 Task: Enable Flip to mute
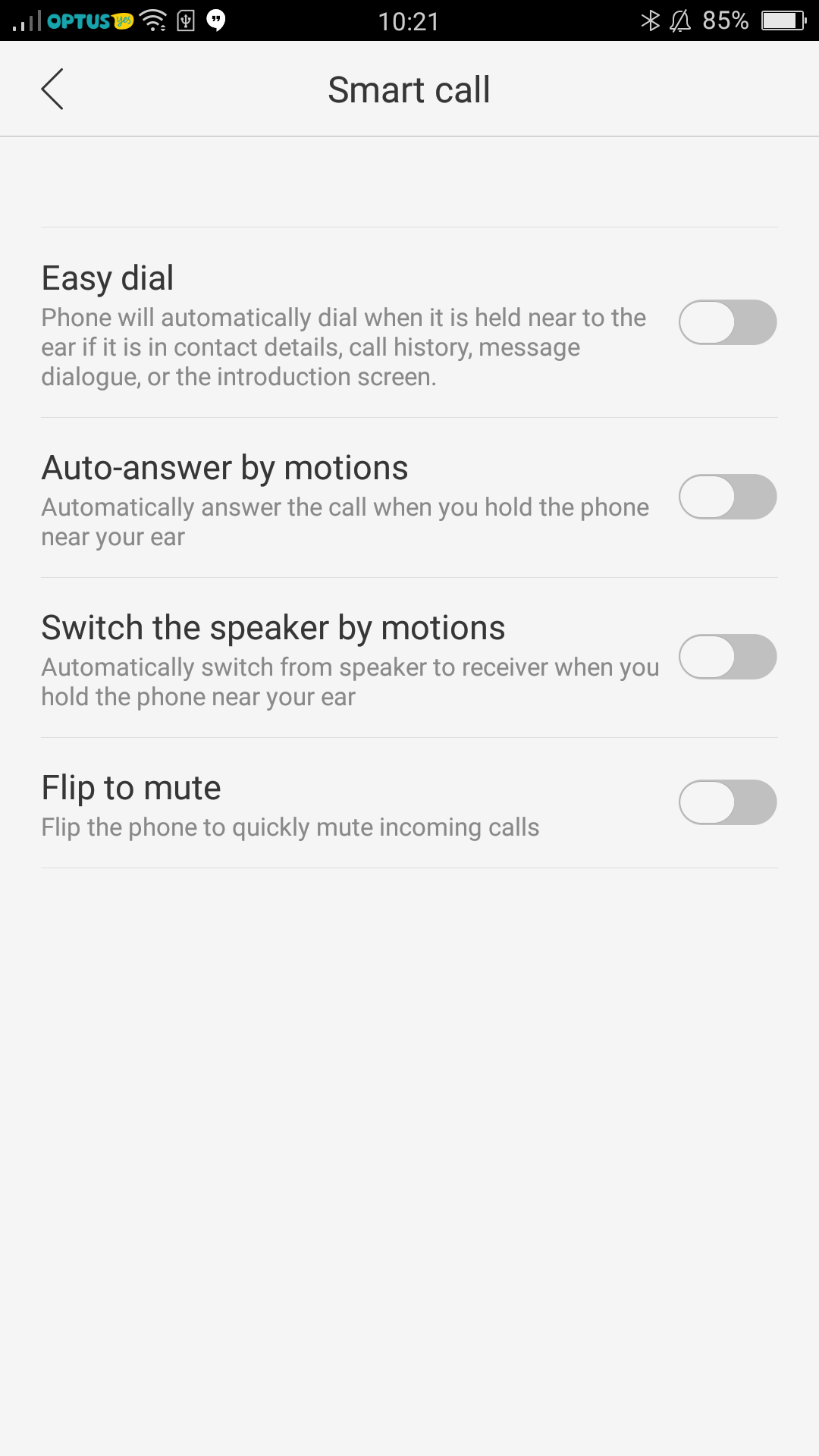pyautogui.click(x=727, y=802)
